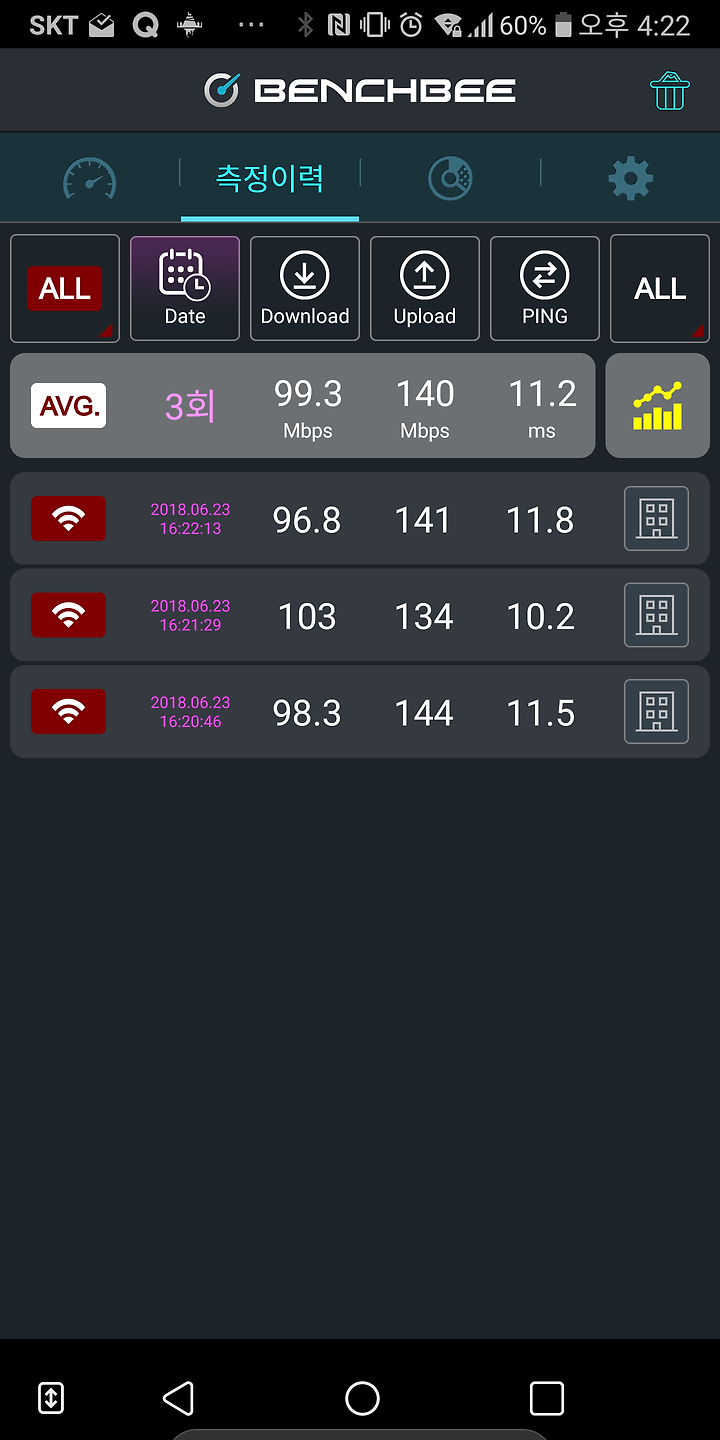
Task: Sort results by PING
Action: [x=545, y=289]
